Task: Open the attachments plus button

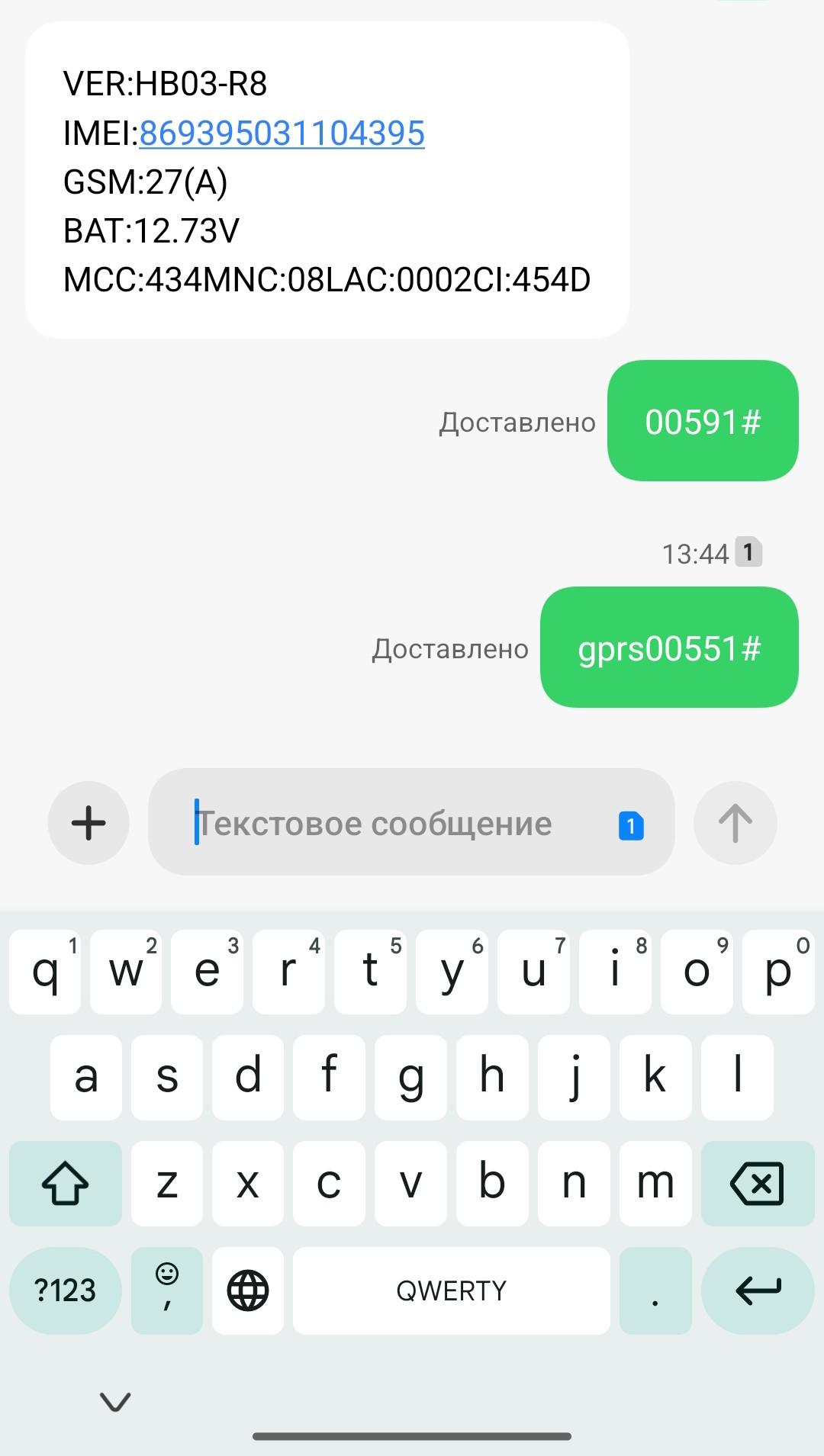Action: [x=89, y=823]
